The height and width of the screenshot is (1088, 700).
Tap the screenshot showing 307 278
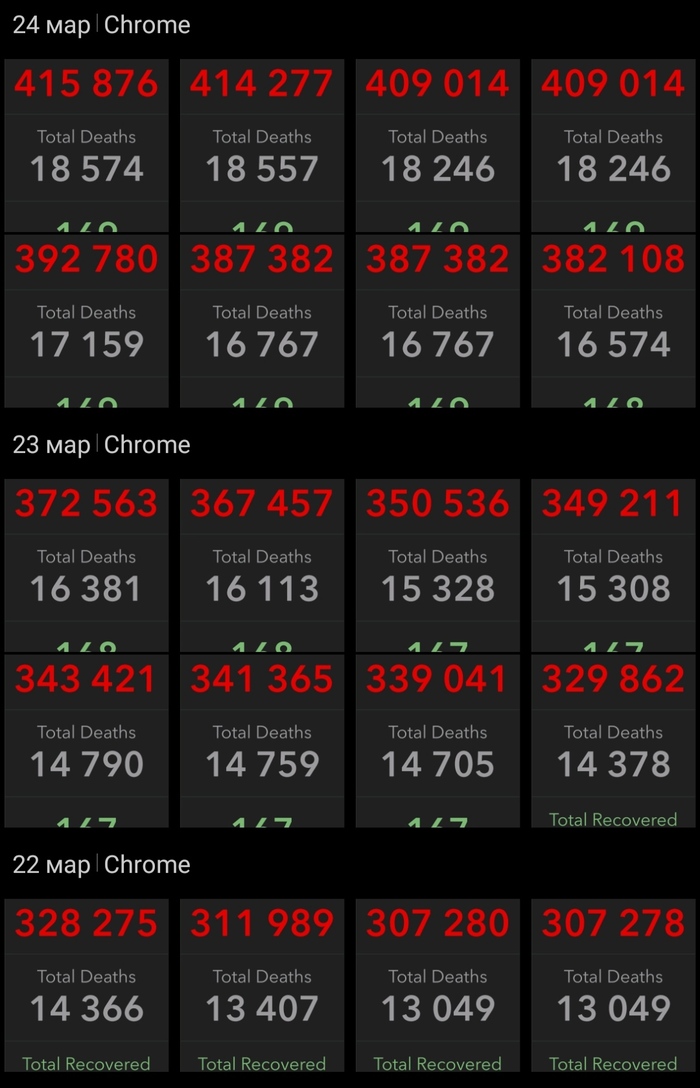coord(613,985)
